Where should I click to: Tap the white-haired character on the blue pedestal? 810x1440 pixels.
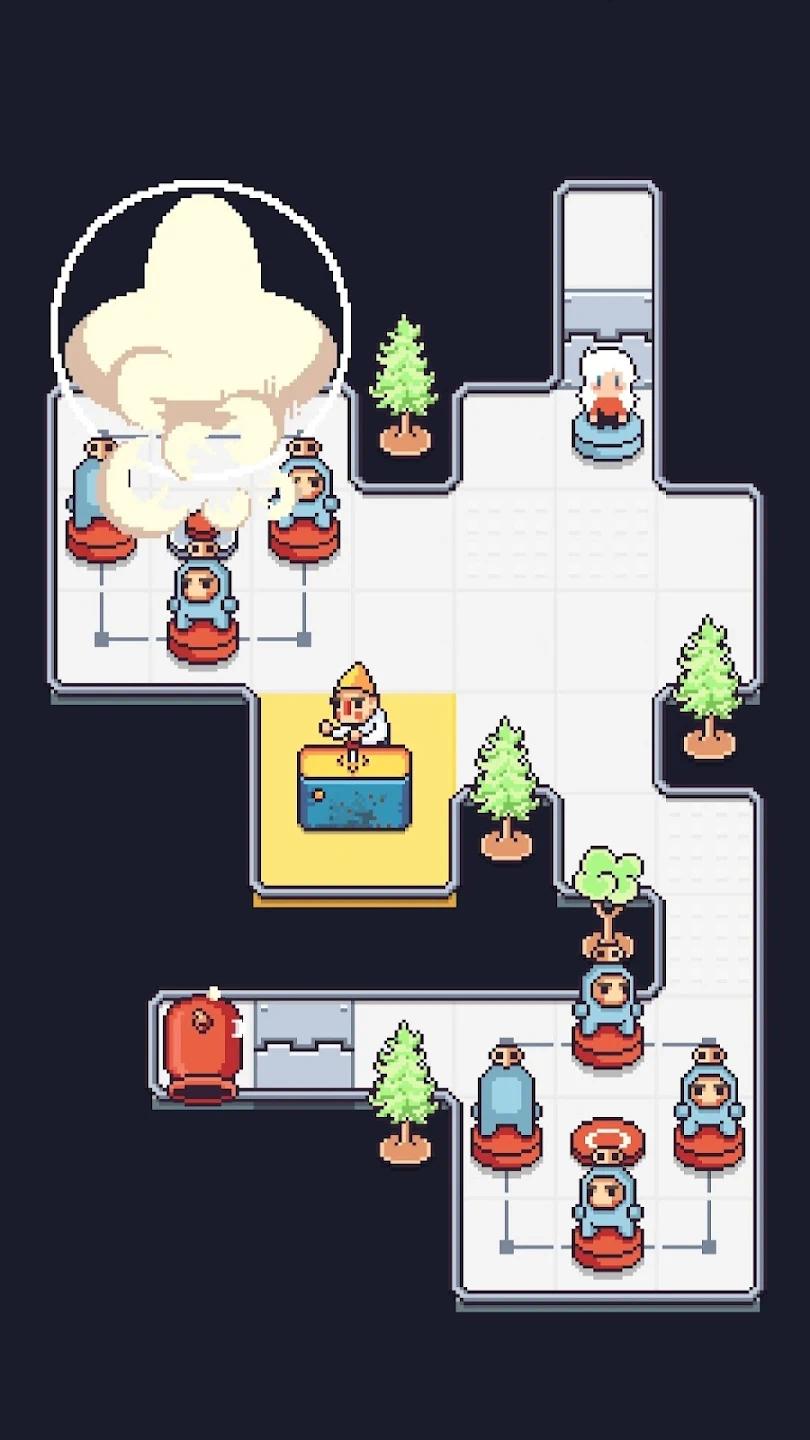click(x=607, y=390)
